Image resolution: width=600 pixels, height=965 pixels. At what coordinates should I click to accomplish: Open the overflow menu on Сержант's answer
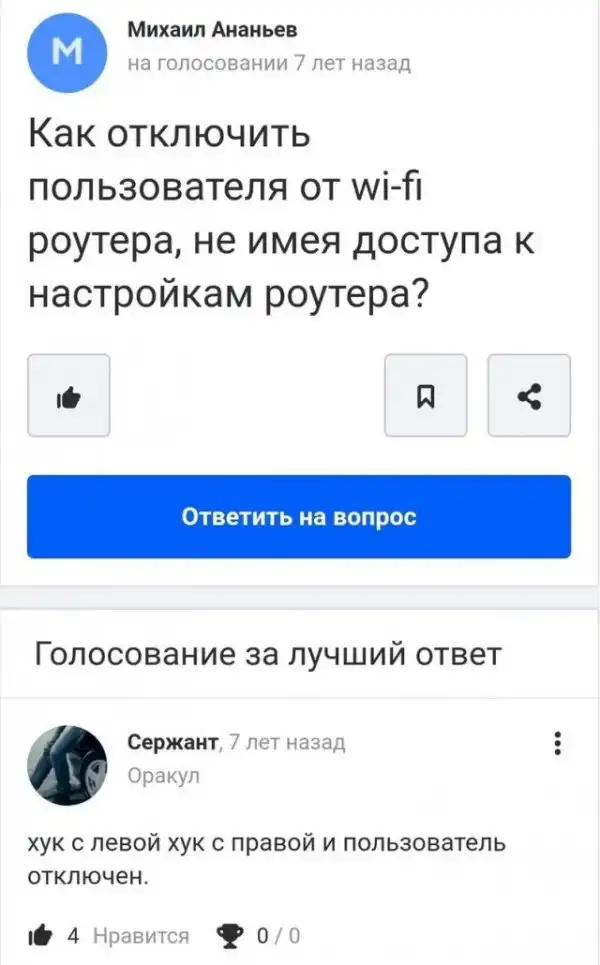tap(557, 744)
